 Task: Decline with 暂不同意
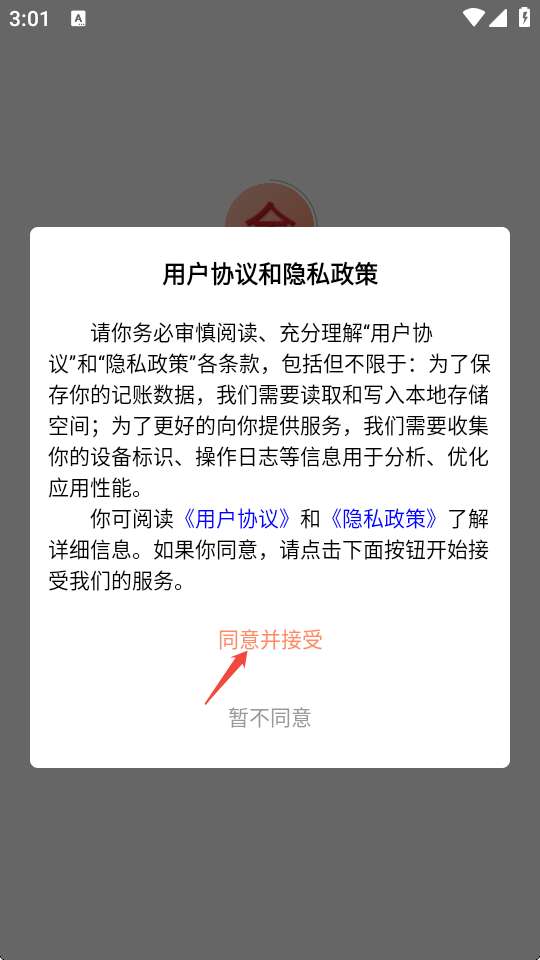coord(270,717)
